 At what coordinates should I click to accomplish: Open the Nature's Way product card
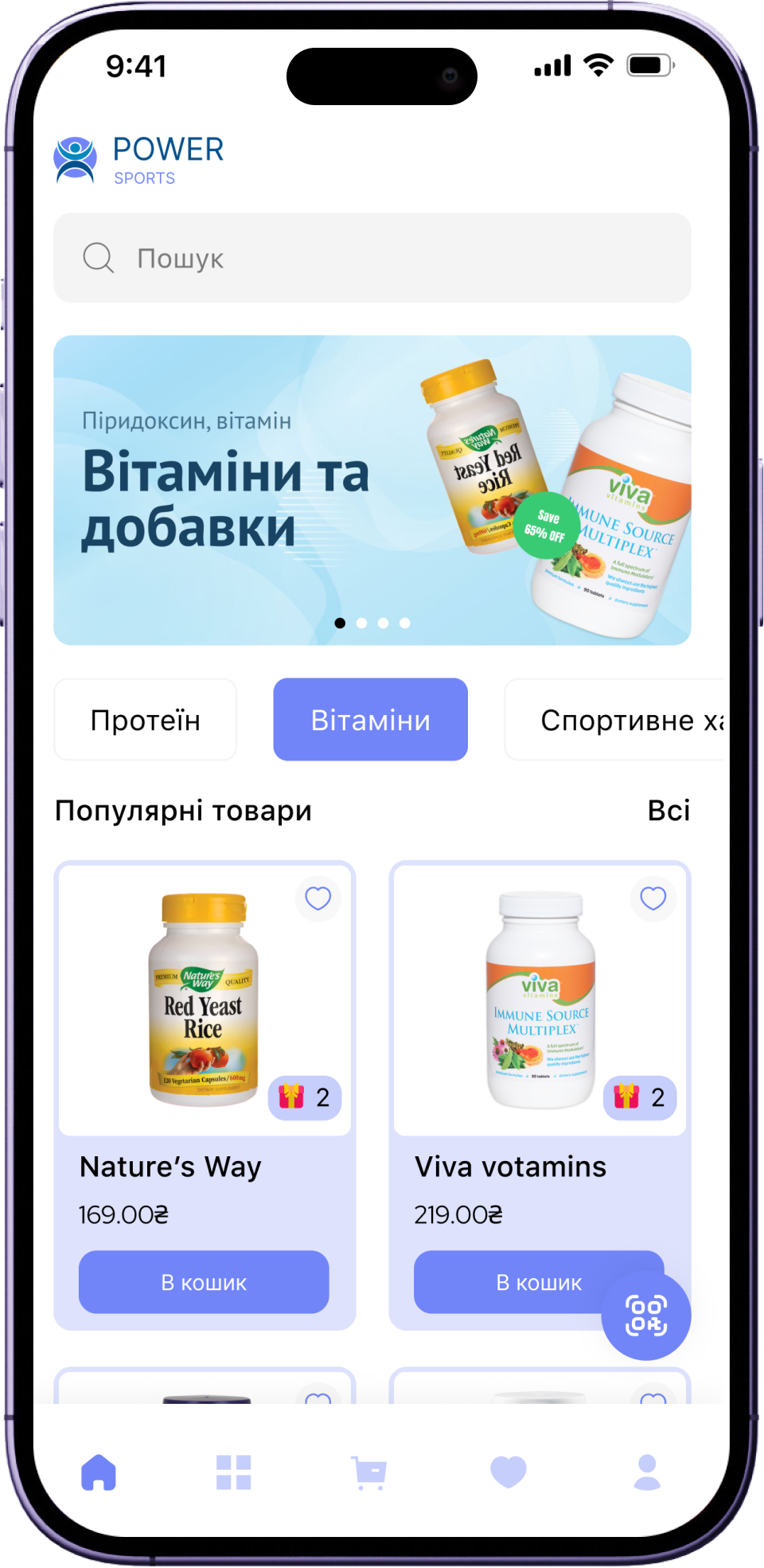[x=204, y=1003]
